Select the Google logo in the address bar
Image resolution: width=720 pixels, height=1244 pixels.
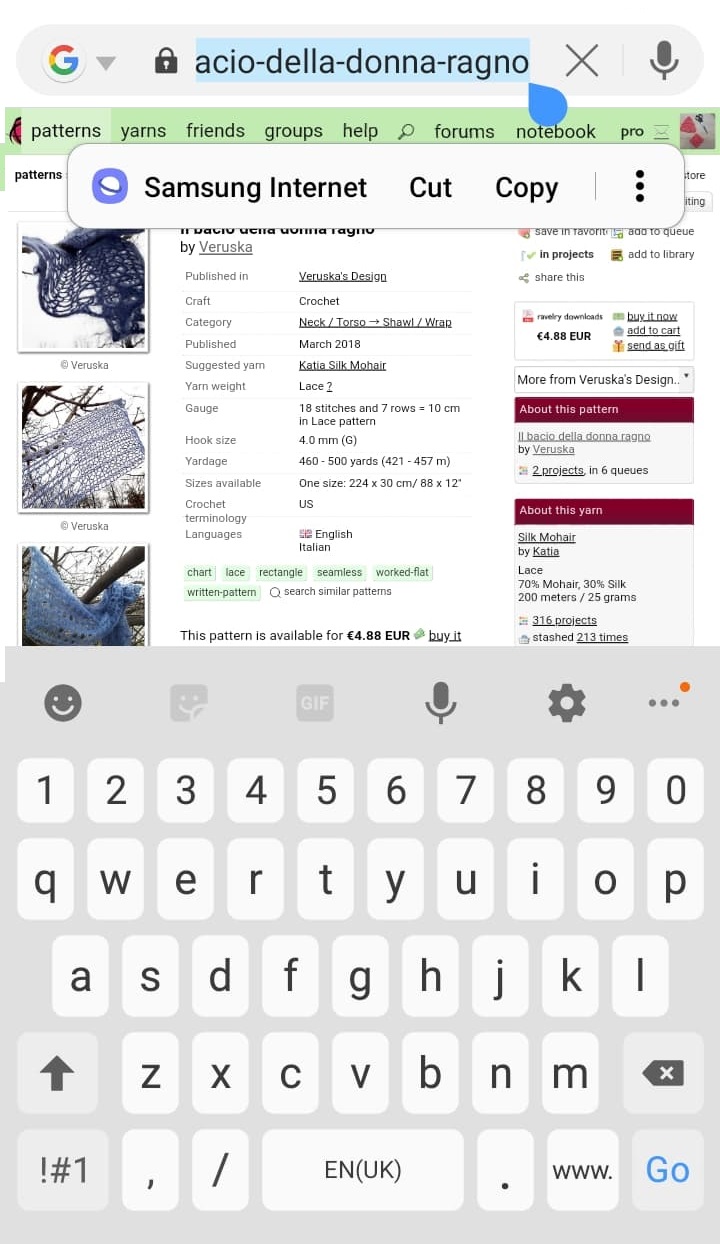pos(62,60)
